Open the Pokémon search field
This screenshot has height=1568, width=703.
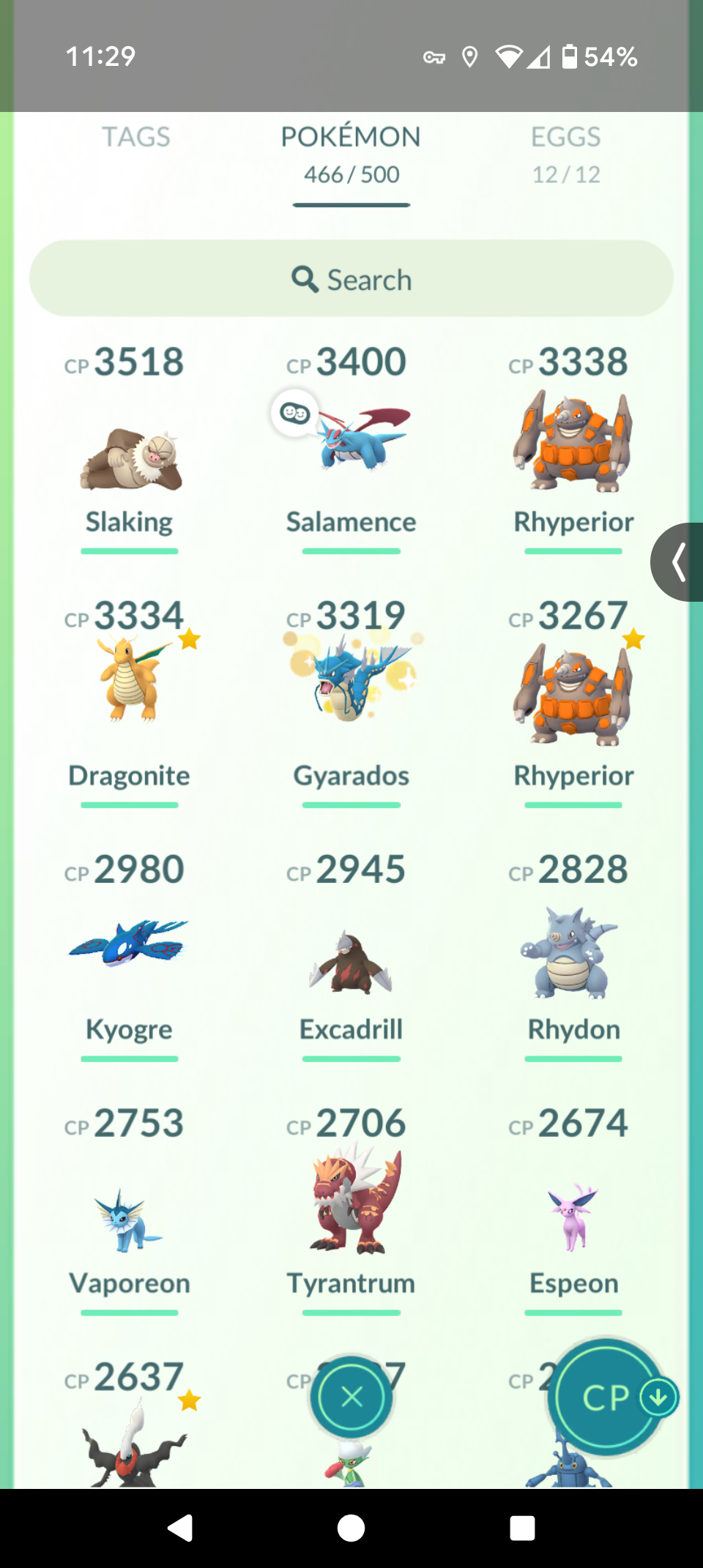351,279
